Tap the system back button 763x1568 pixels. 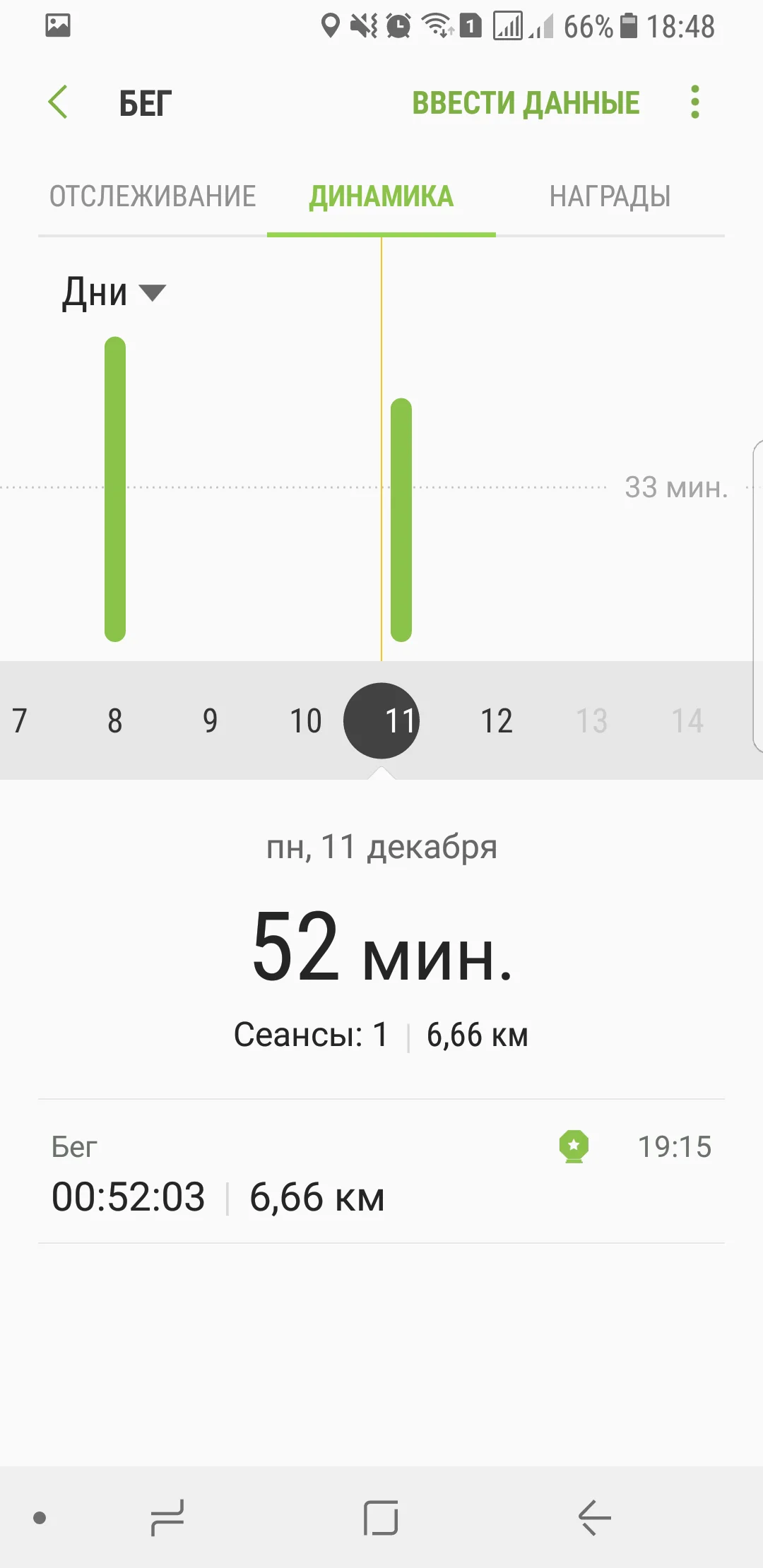click(x=595, y=1517)
